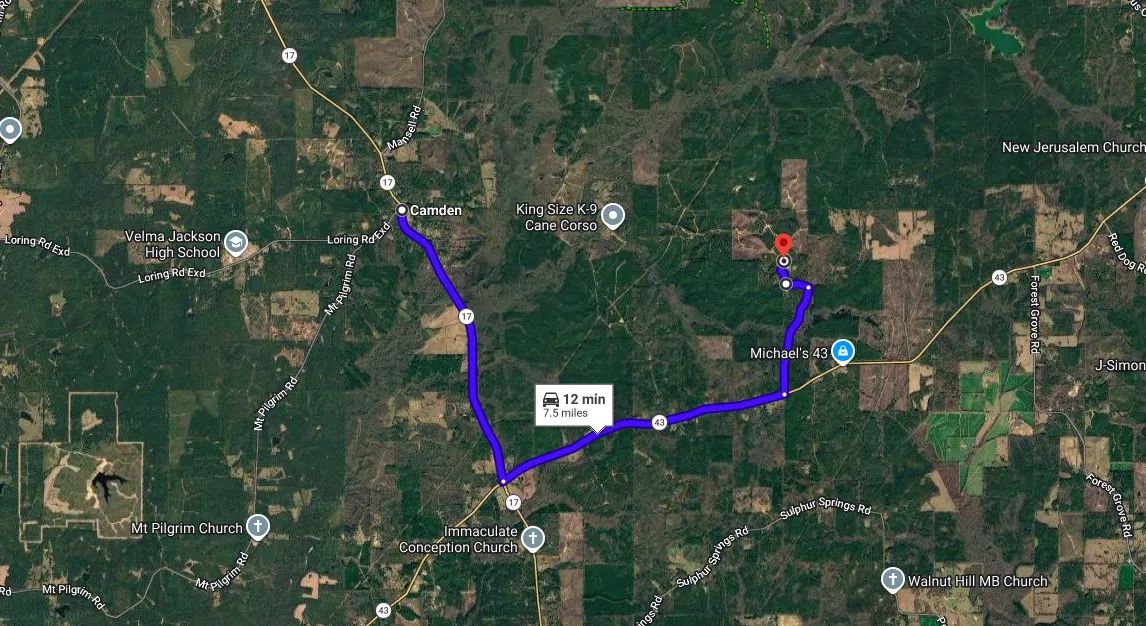Open the Michael's 43 place marker

pos(843,352)
